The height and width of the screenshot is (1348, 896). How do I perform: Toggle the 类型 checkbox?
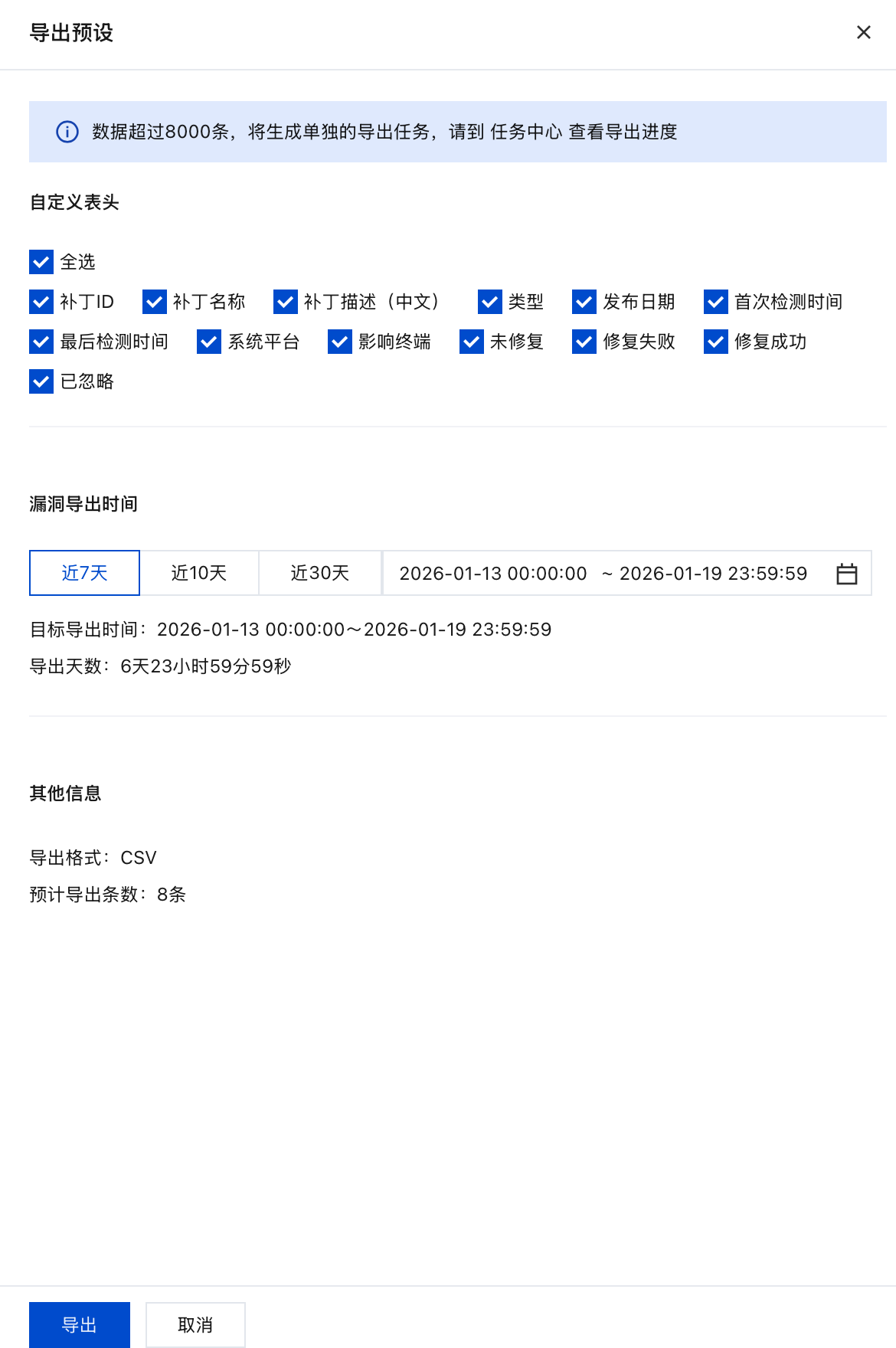(x=490, y=302)
